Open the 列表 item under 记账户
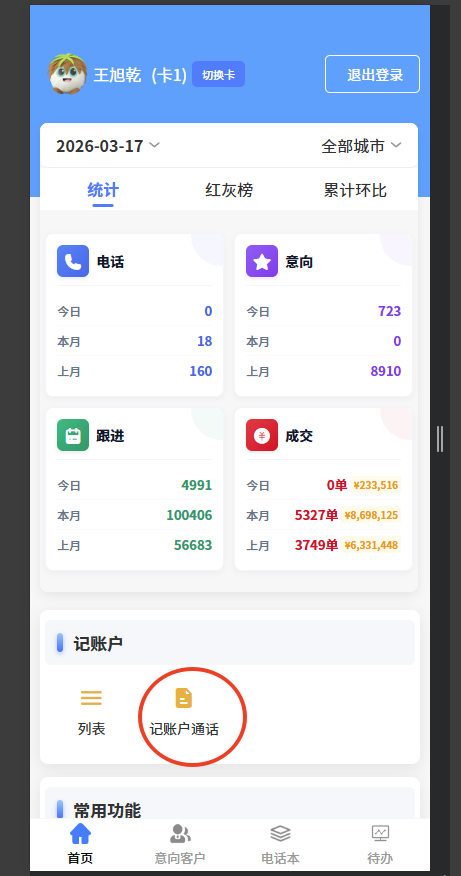This screenshot has width=461, height=876. click(x=92, y=712)
